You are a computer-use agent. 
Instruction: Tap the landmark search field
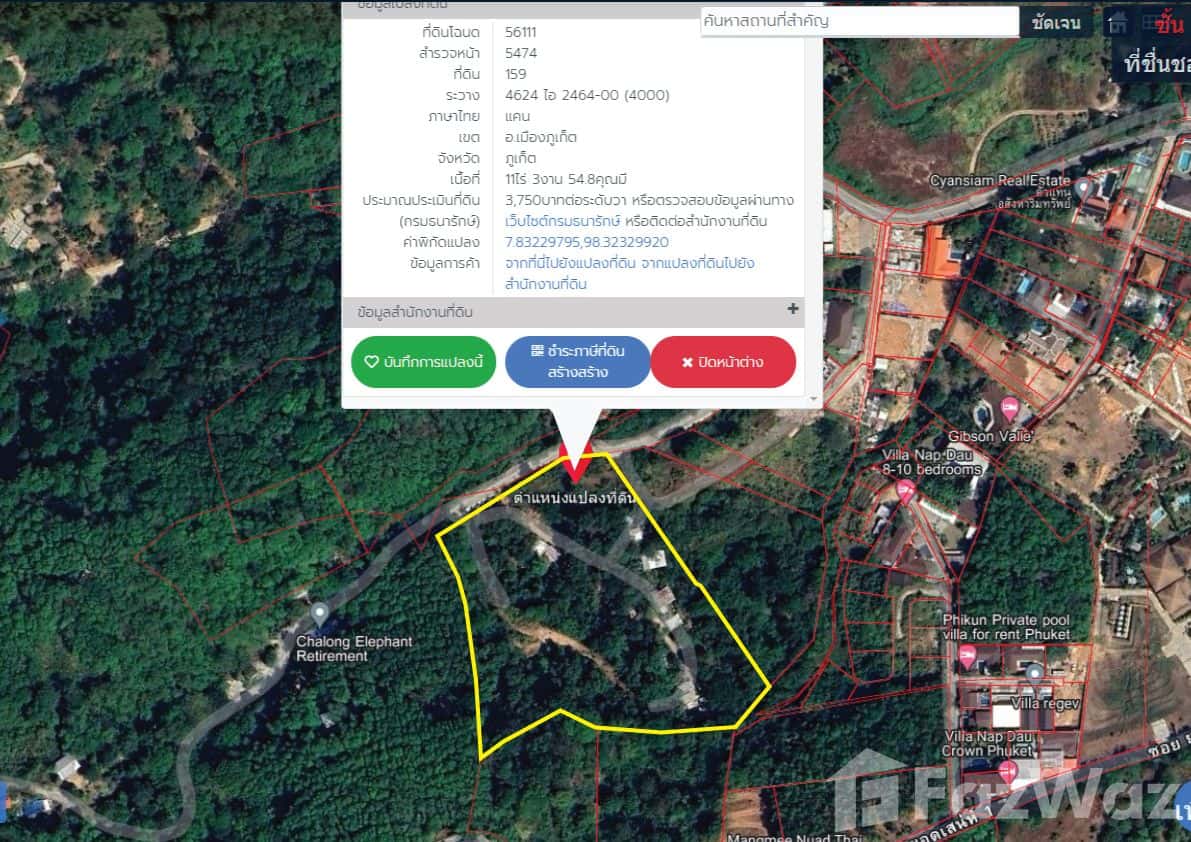click(858, 21)
